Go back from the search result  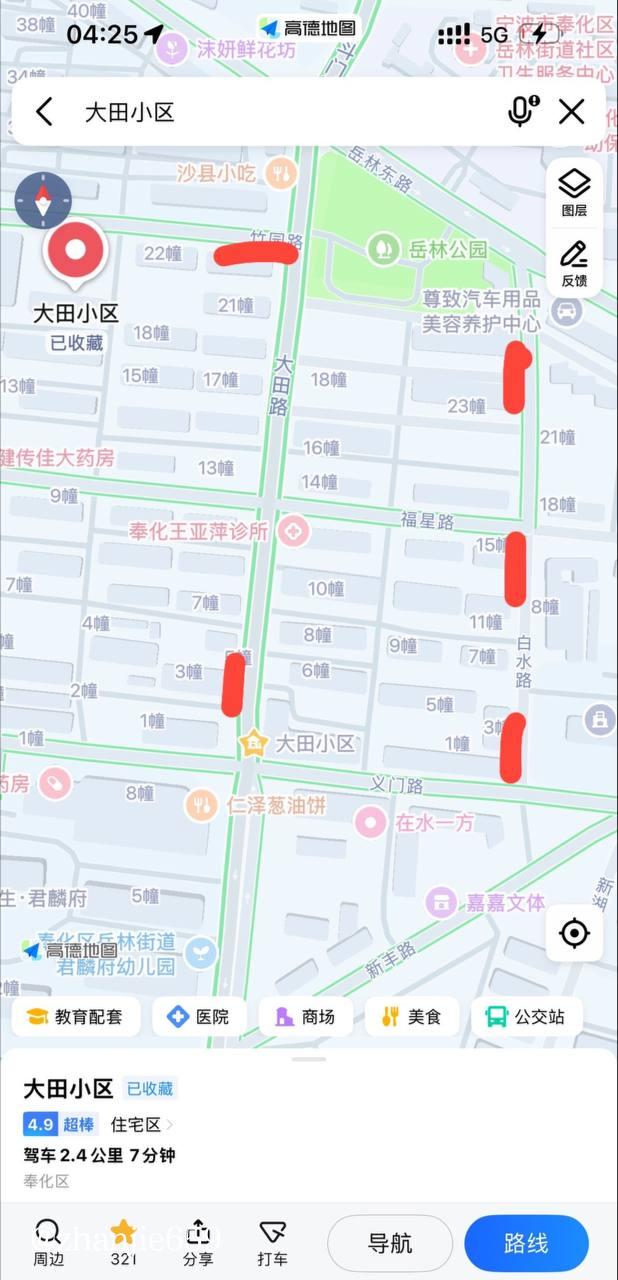44,112
